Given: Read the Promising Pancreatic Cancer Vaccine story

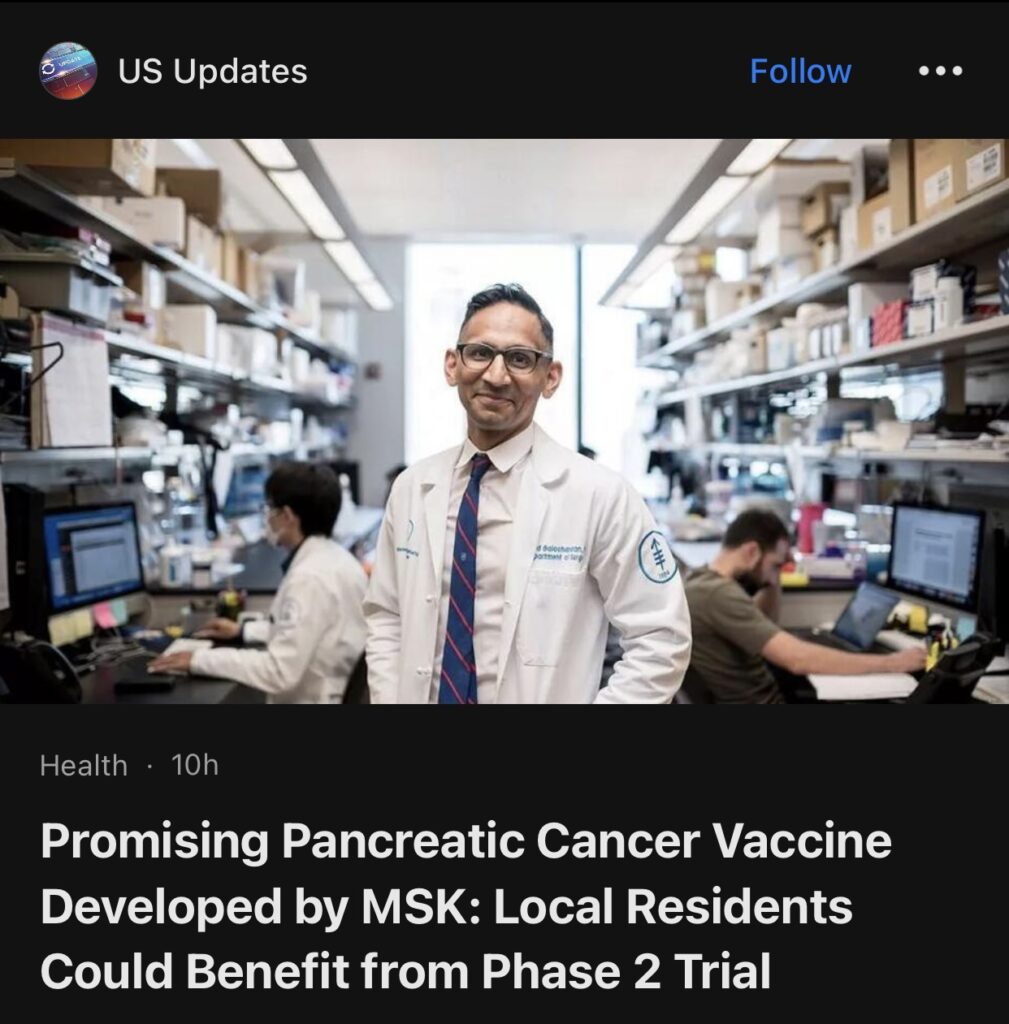Looking at the screenshot, I should pos(465,906).
